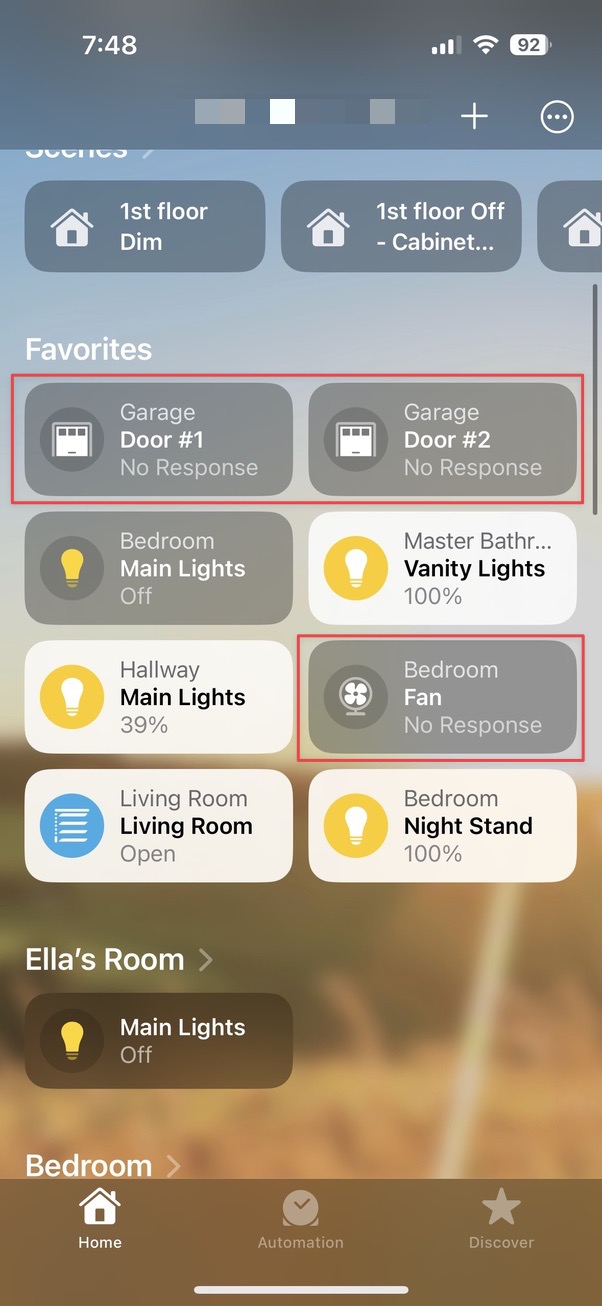
Task: Switch off Bedroom Night Stand light
Action: [x=443, y=826]
